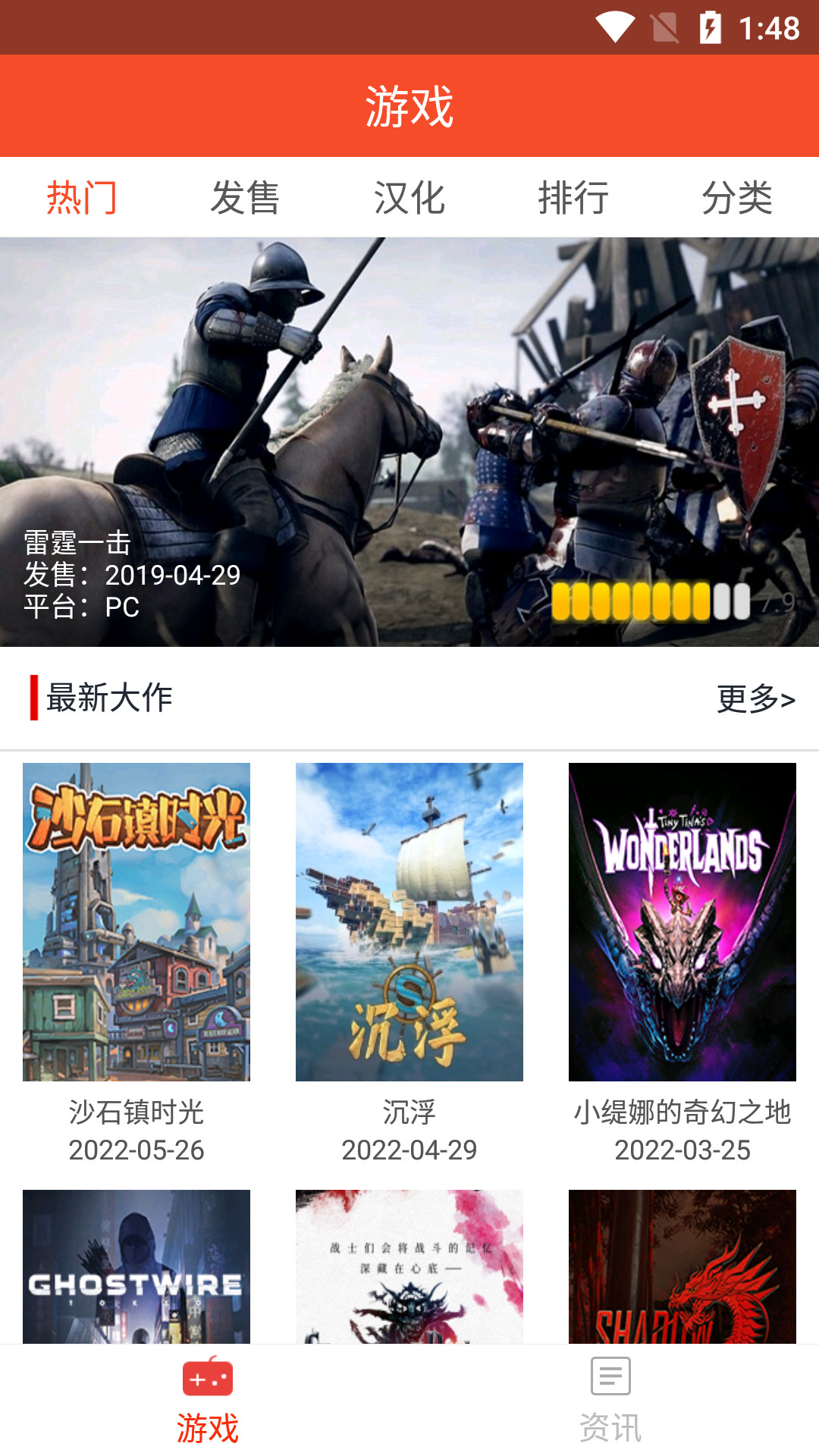Open 小缇娜的奇幻之地 game page
The height and width of the screenshot is (1456, 819).
tap(682, 921)
